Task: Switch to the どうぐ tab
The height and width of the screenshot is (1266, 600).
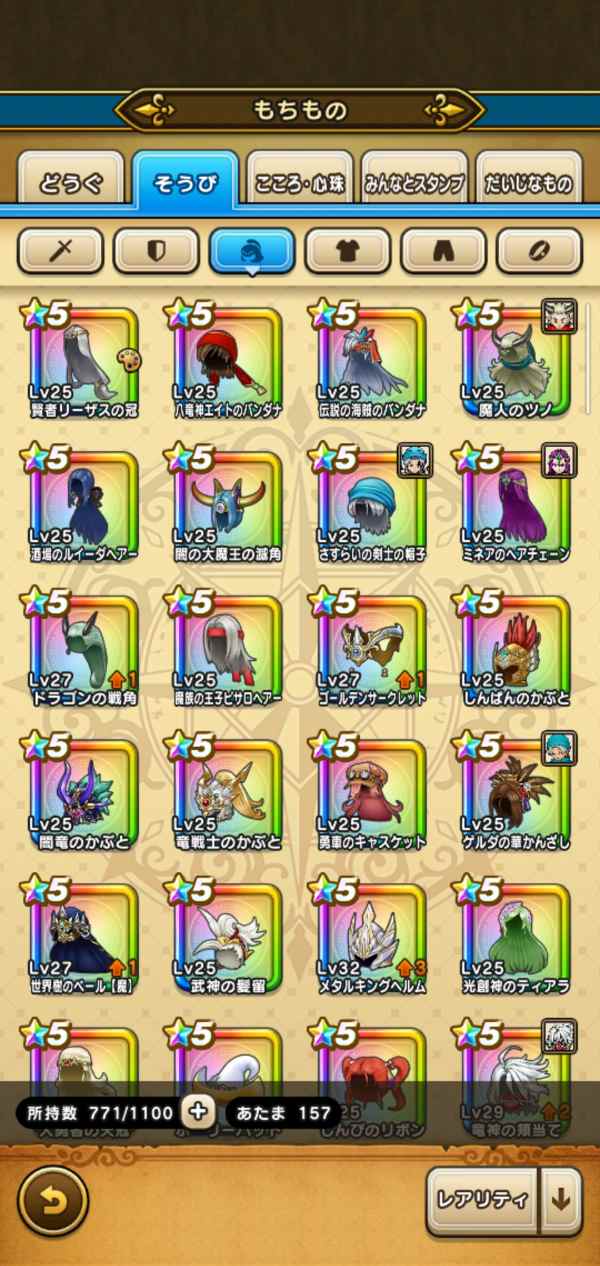Action: [x=71, y=182]
